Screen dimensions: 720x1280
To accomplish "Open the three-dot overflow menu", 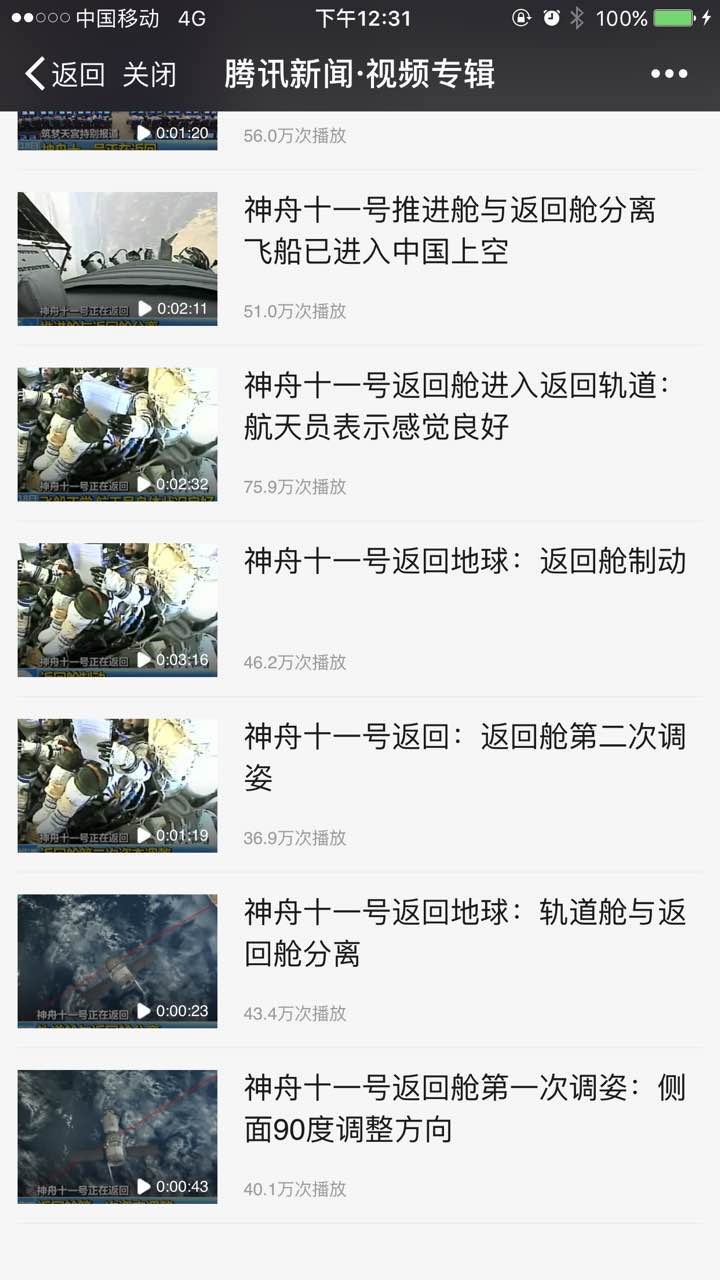I will tap(669, 74).
